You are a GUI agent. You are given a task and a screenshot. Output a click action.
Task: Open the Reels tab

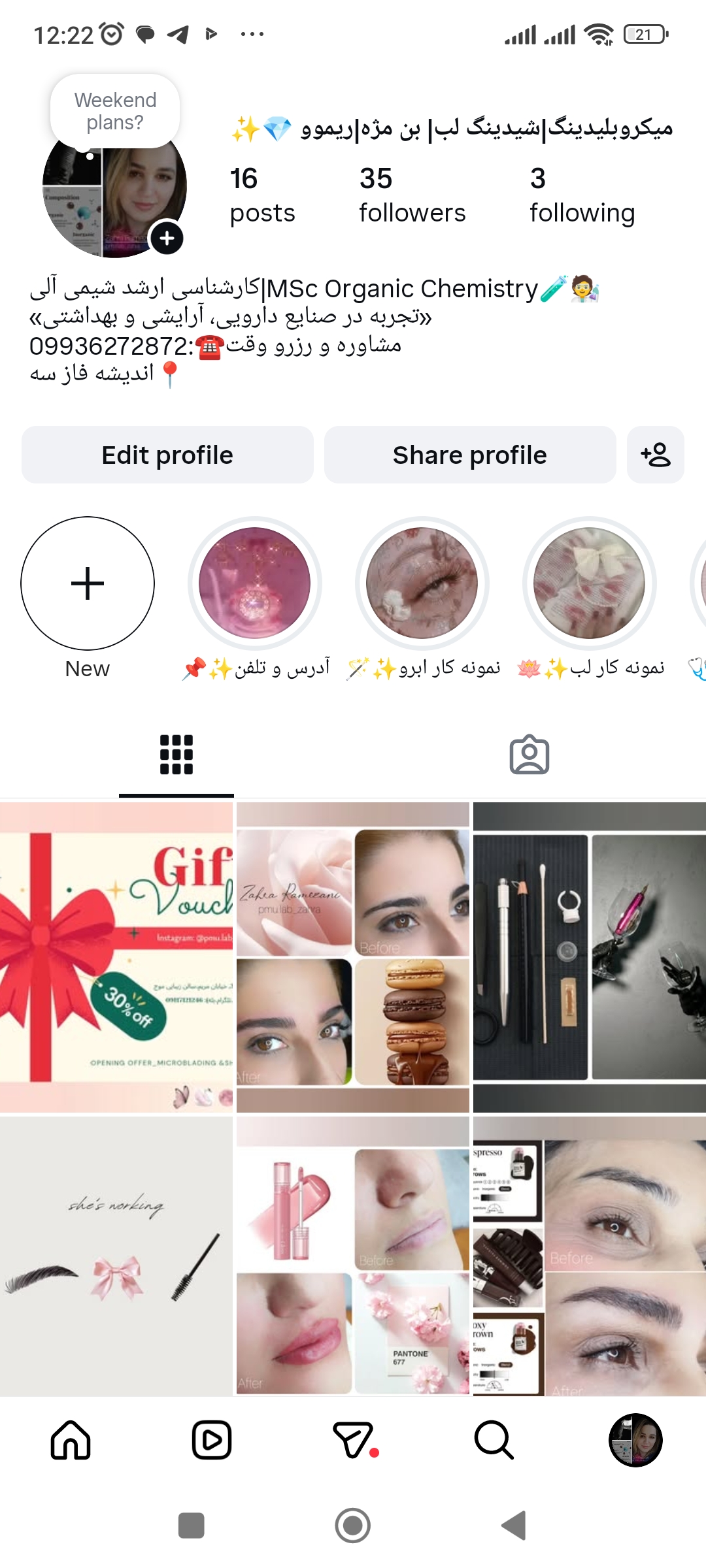[x=212, y=1440]
